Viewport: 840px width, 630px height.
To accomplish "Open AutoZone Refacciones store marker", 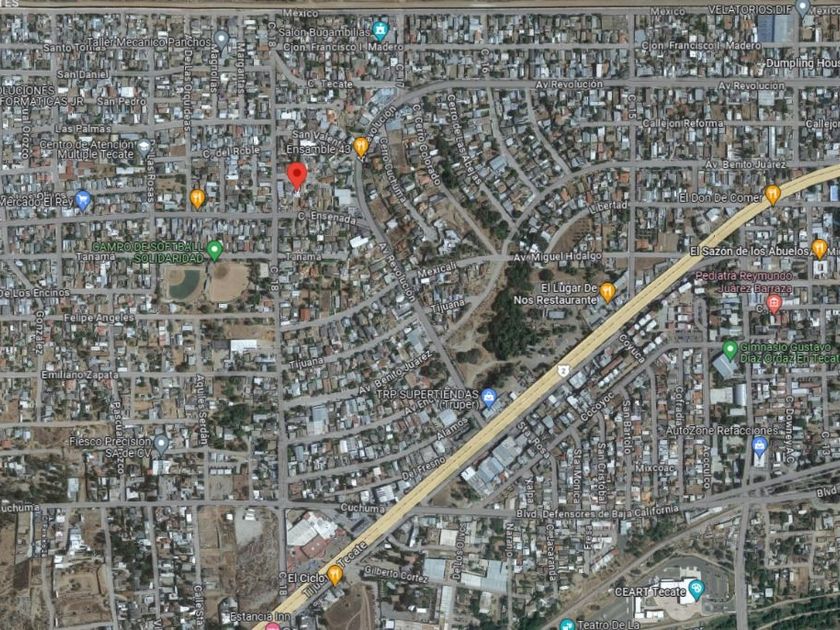I will [760, 445].
